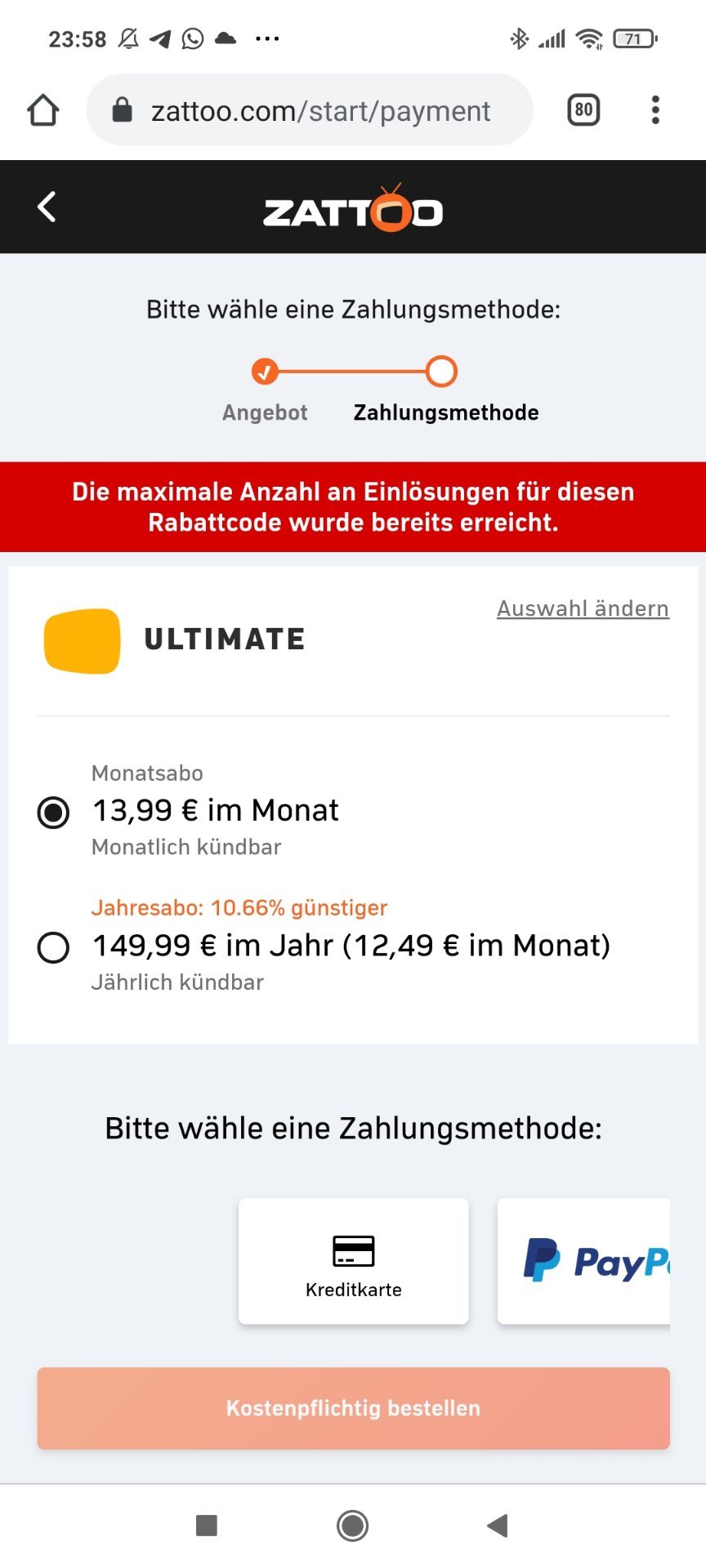The height and width of the screenshot is (1568, 706).
Task: Open the browser home page
Action: pyautogui.click(x=43, y=110)
